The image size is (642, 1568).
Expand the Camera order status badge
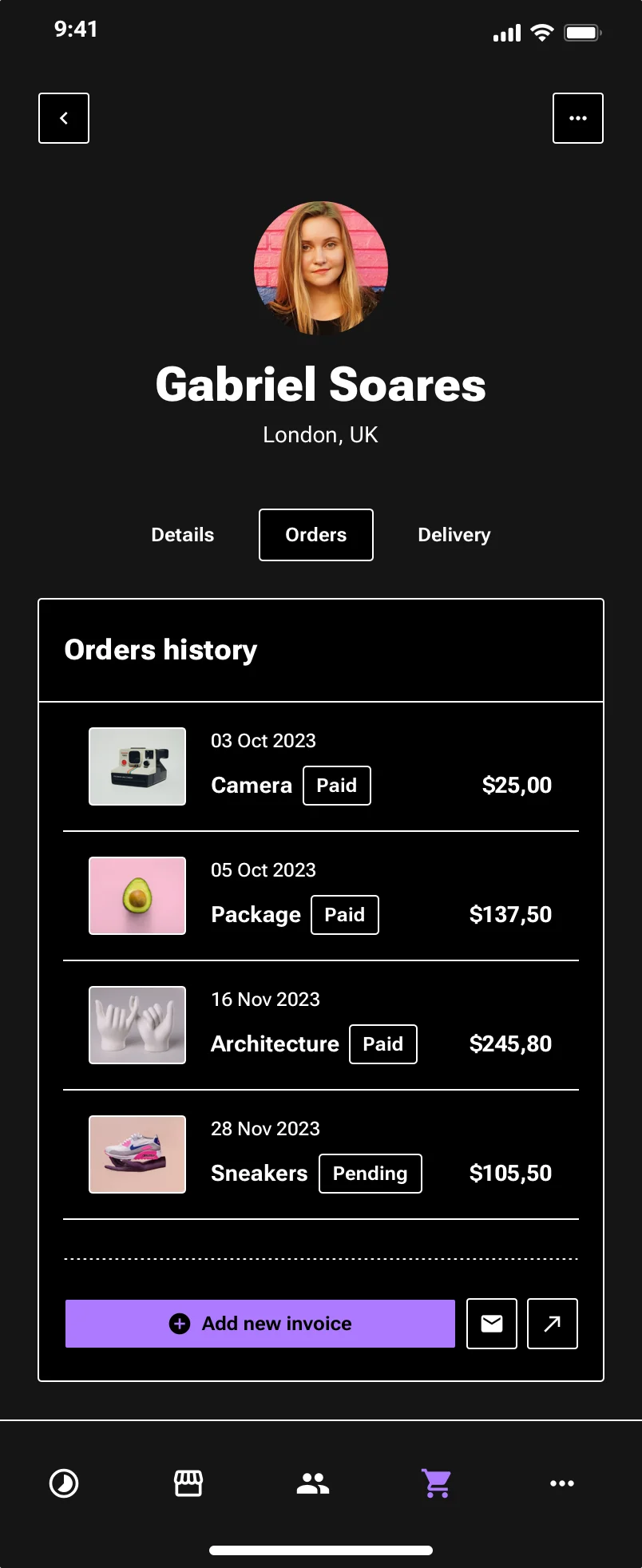click(336, 785)
